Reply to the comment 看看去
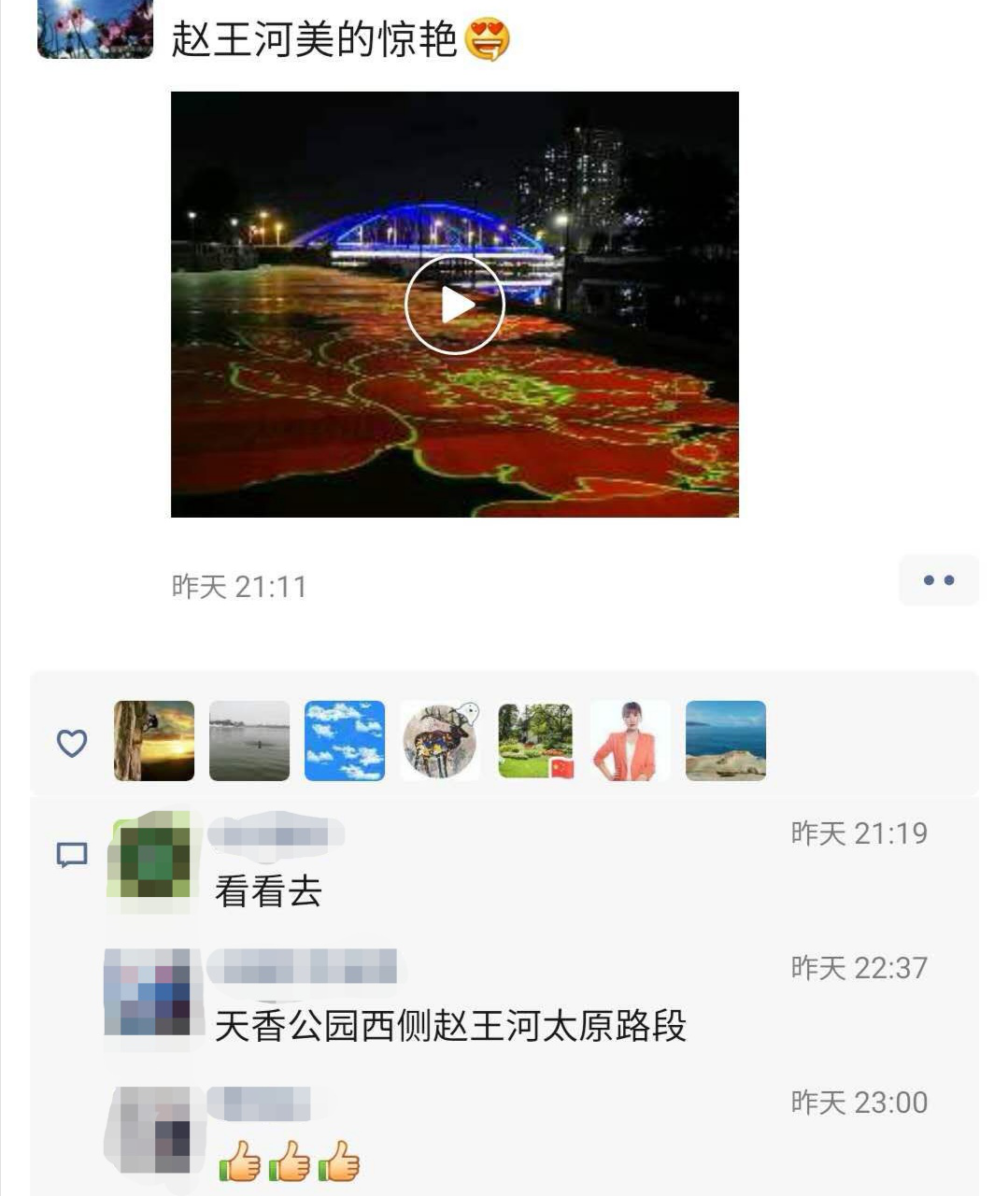This screenshot has height=1196, width=1008. (269, 891)
